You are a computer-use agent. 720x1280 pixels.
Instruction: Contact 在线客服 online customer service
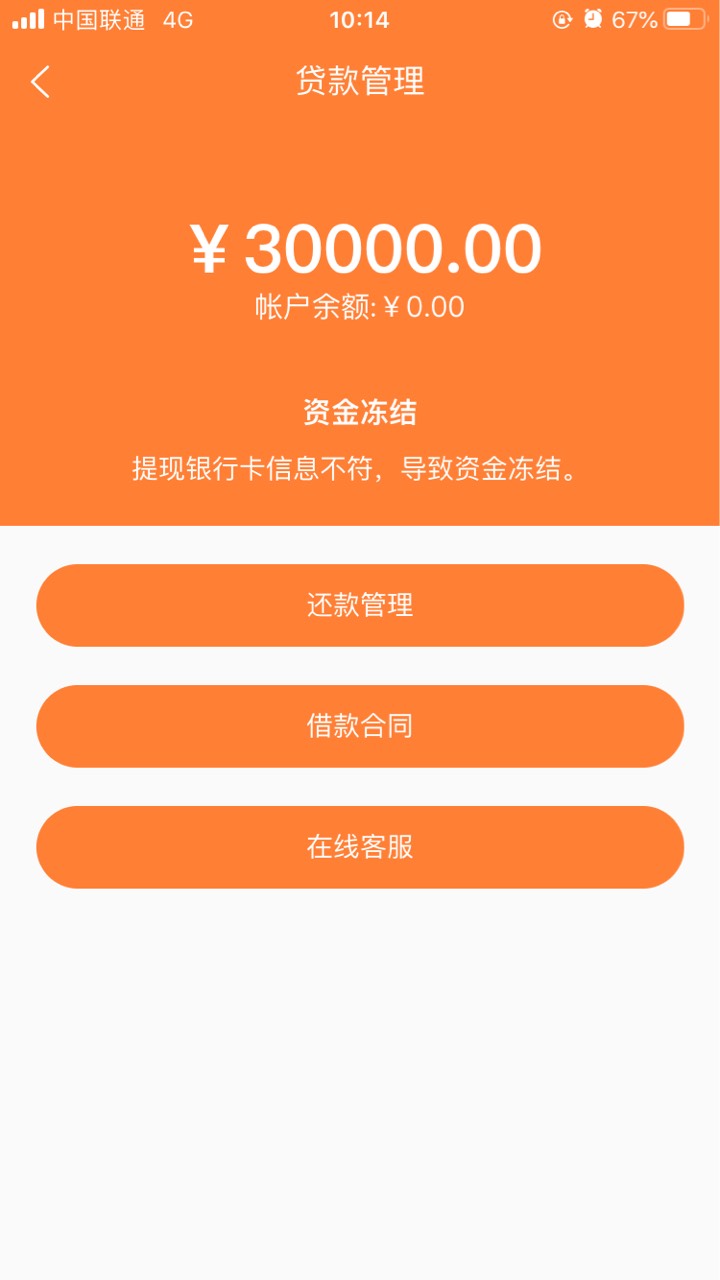click(x=360, y=847)
